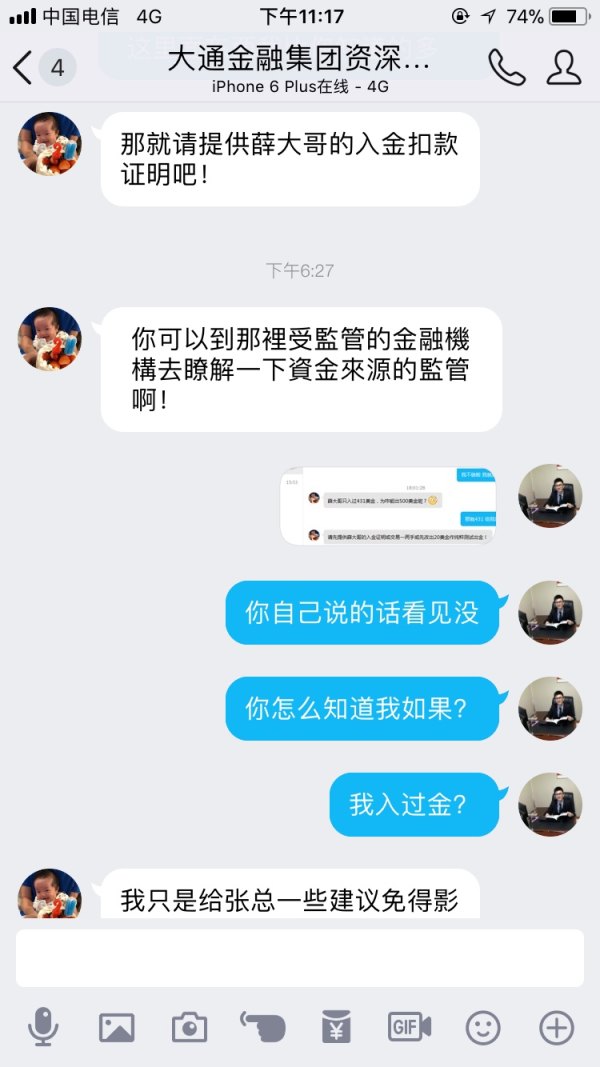Open the emoji sticker panel
The image size is (600, 1067).
pyautogui.click(x=483, y=1027)
